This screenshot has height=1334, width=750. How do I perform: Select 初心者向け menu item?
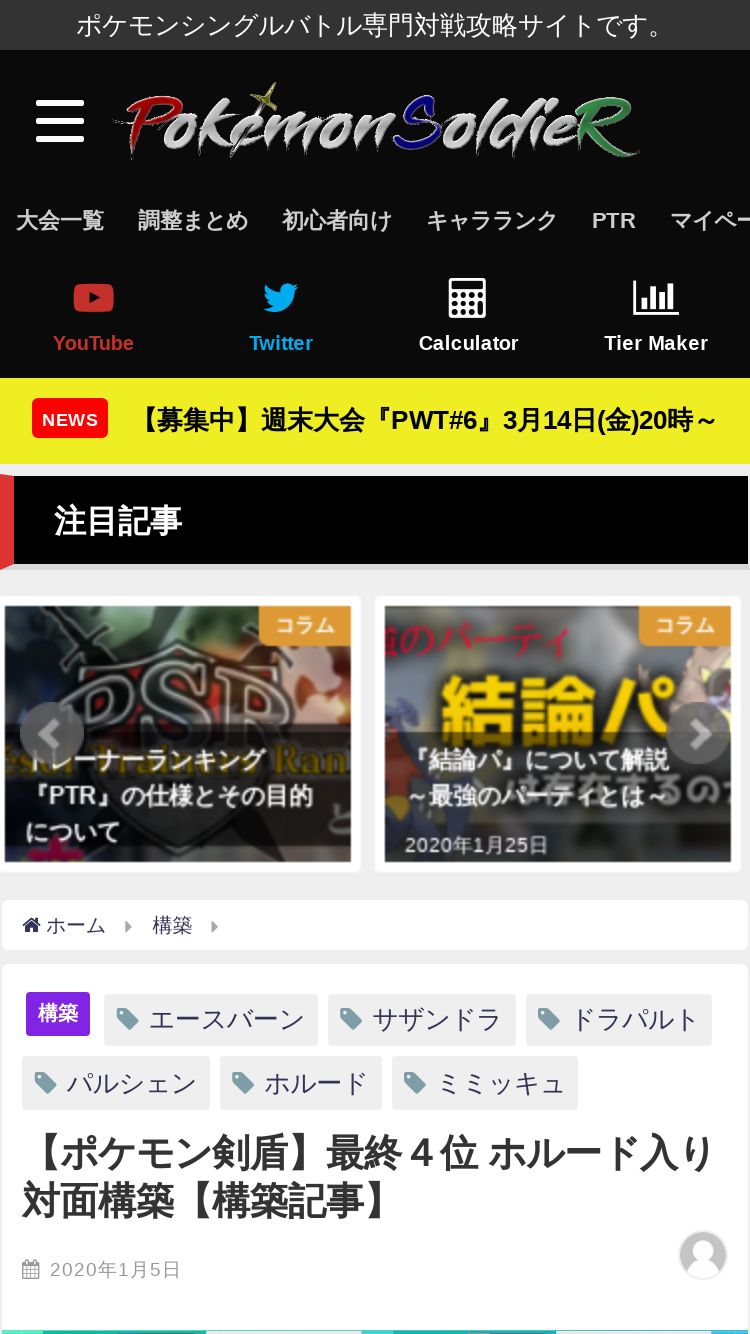(337, 220)
